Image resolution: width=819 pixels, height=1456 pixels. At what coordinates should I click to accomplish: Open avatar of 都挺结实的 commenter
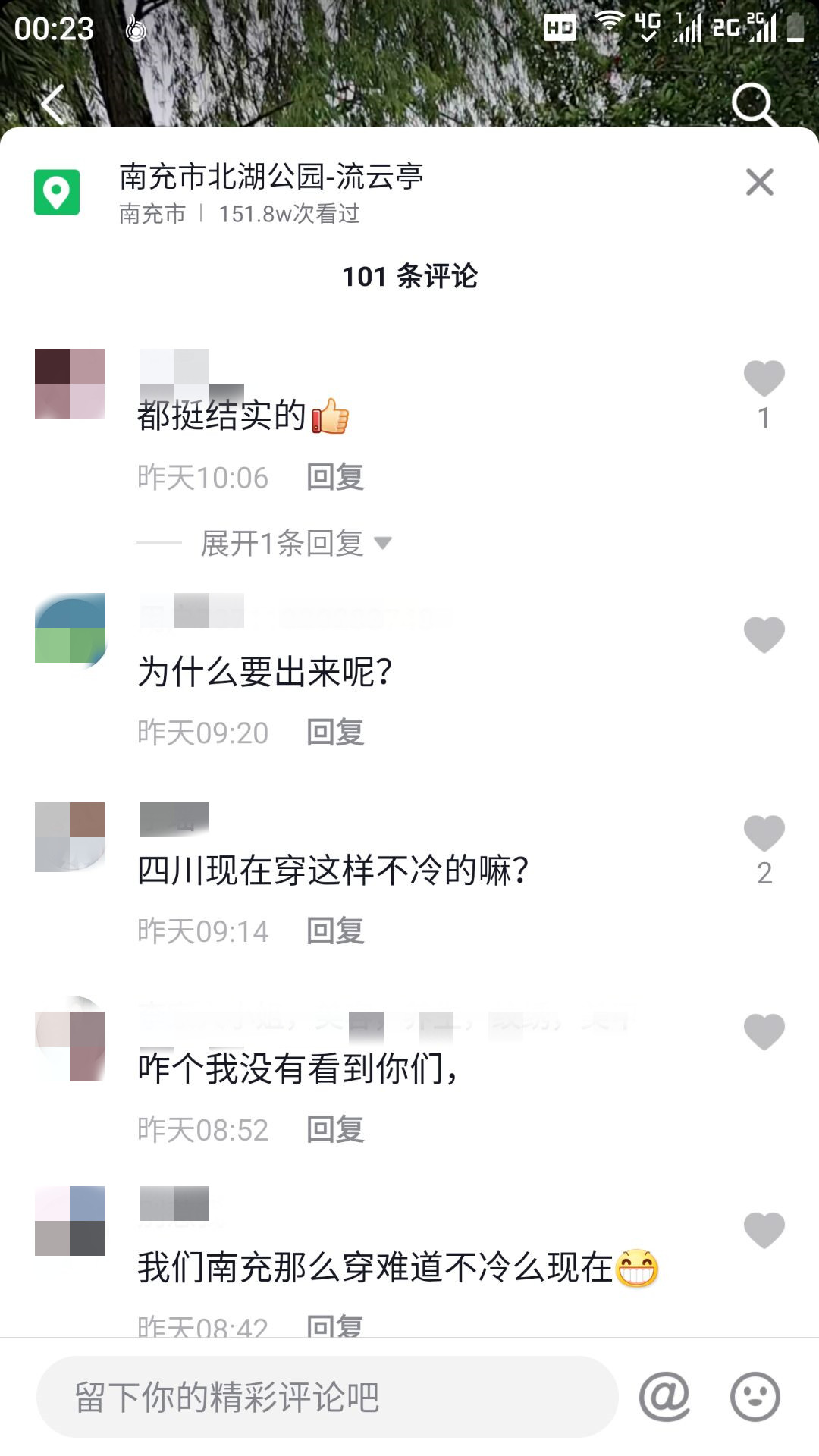(x=70, y=384)
